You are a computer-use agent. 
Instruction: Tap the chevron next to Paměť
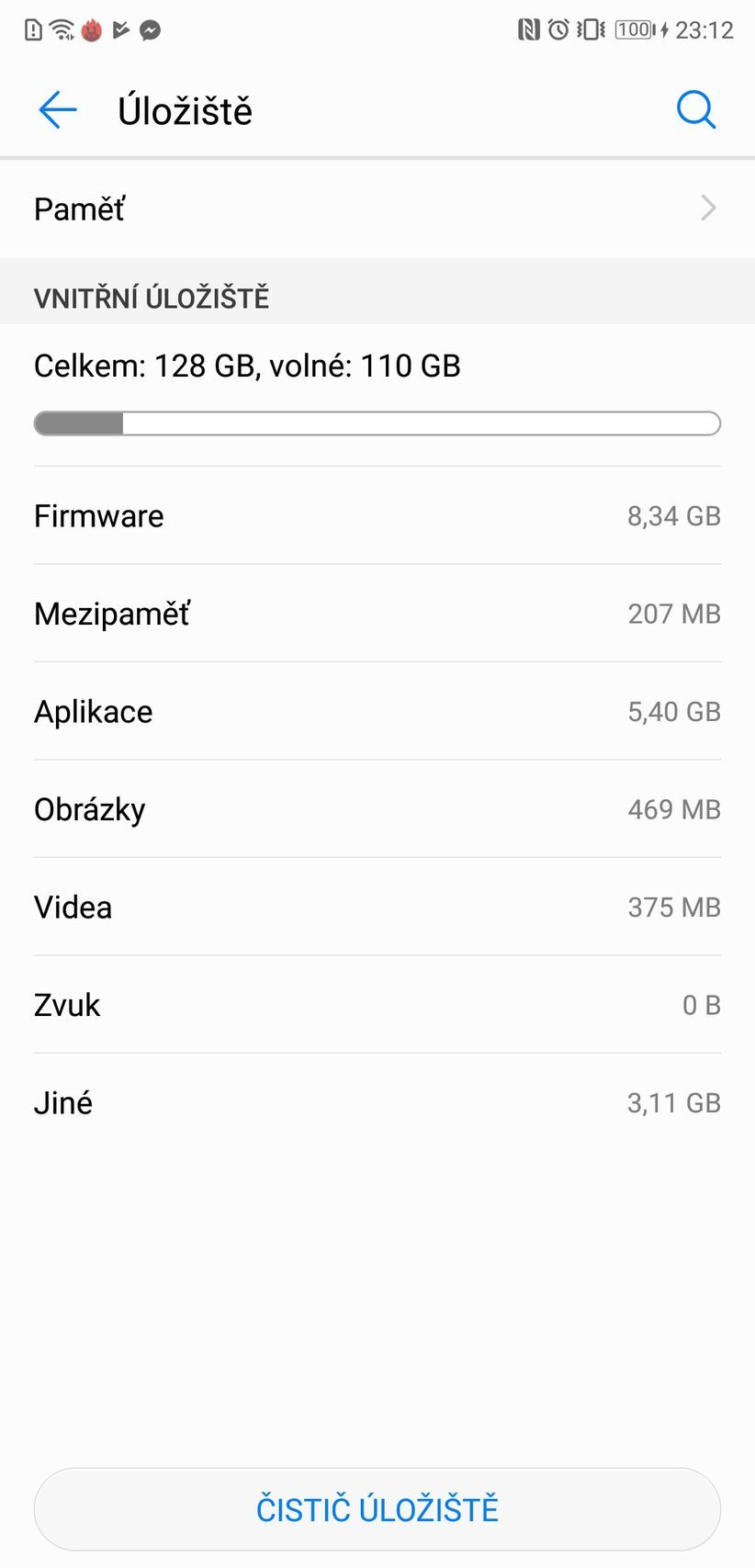[x=708, y=209]
